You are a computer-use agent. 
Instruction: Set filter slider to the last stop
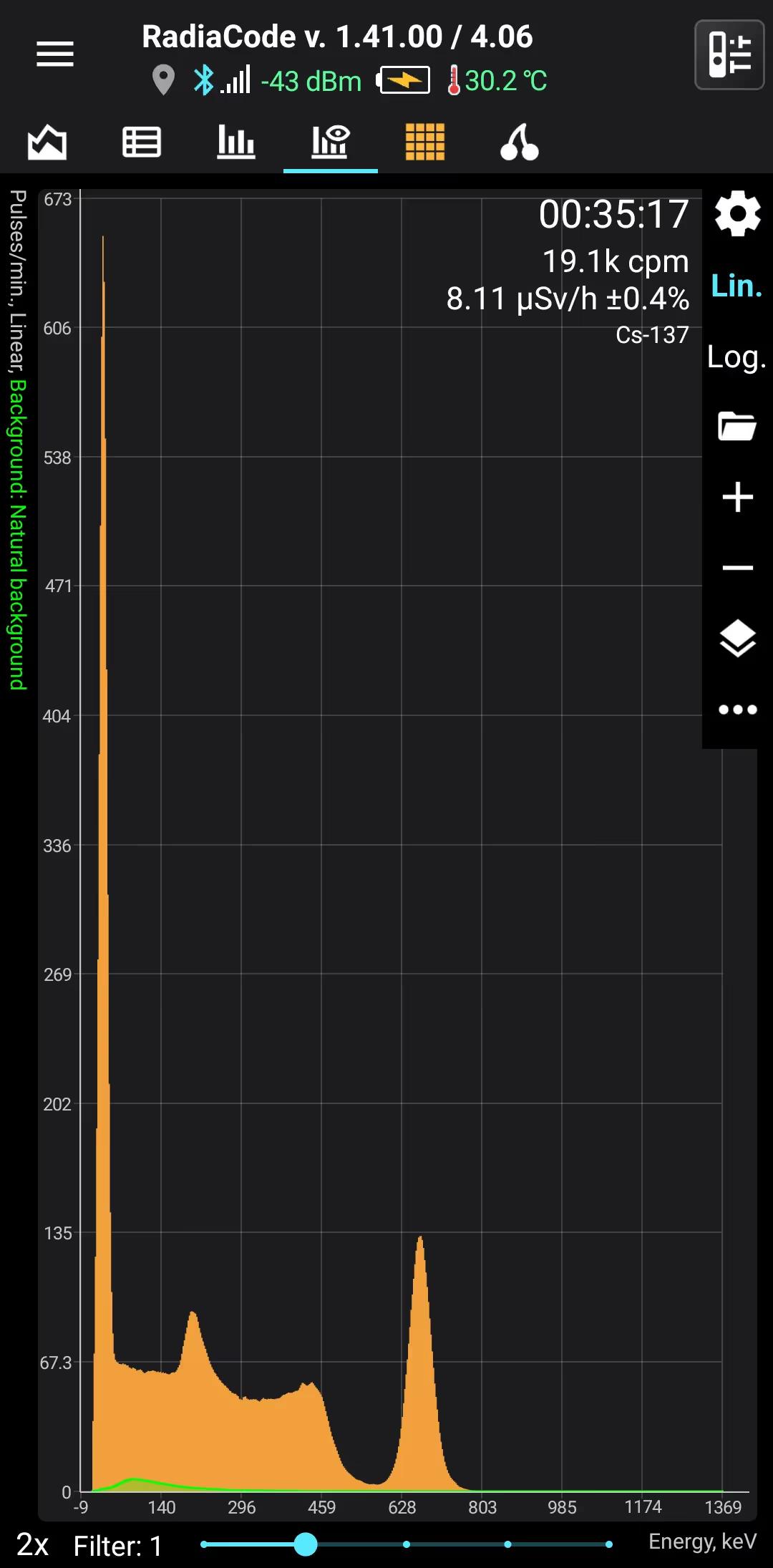click(x=608, y=1544)
